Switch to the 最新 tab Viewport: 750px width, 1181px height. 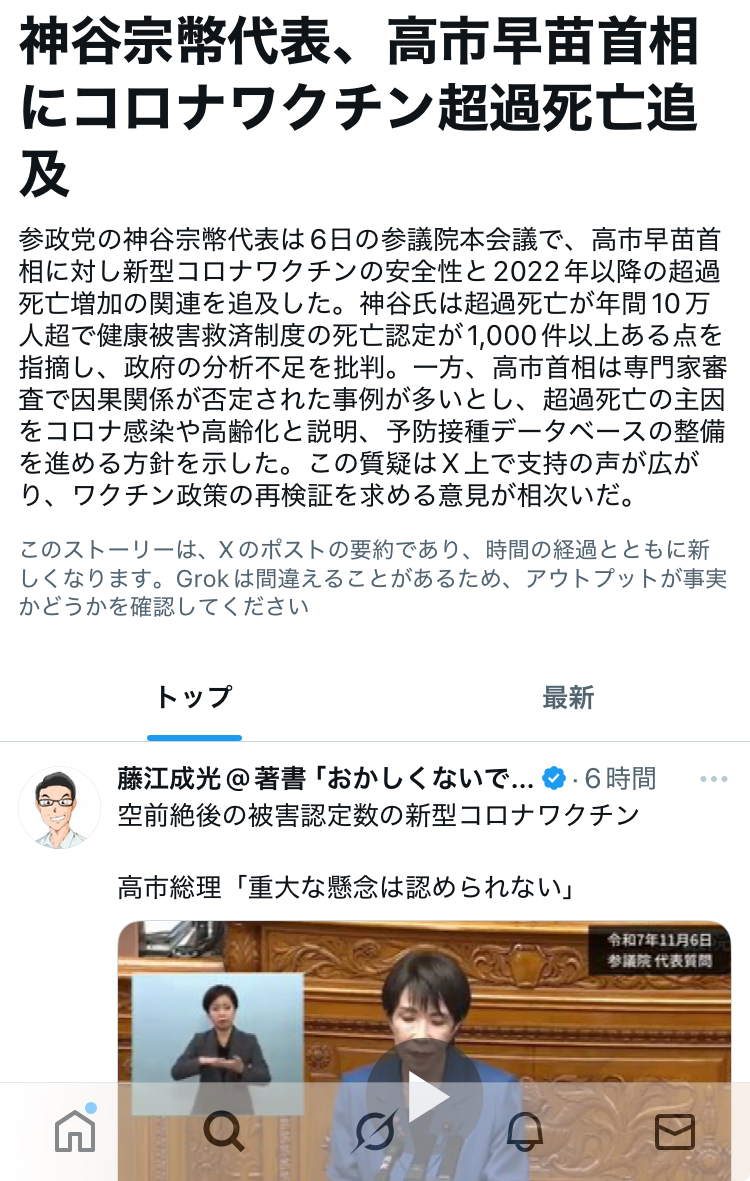click(x=568, y=698)
